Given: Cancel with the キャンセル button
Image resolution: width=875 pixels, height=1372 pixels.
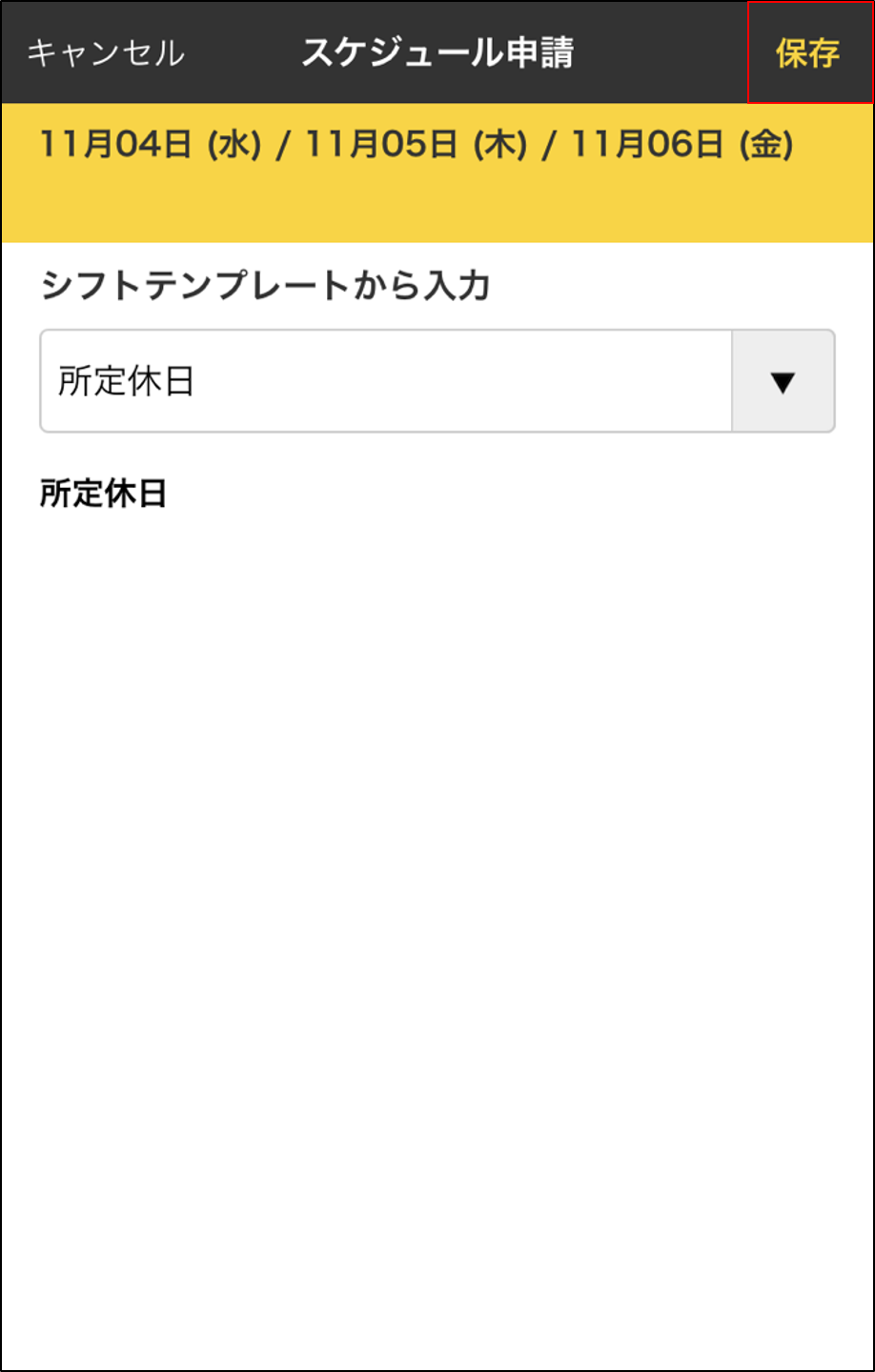Looking at the screenshot, I should 106,53.
